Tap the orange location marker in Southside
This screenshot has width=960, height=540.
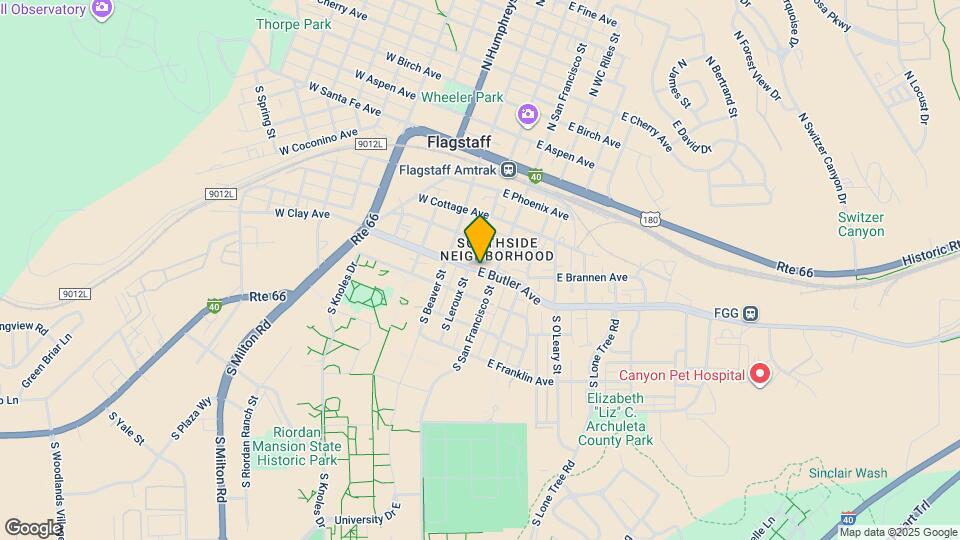[480, 239]
